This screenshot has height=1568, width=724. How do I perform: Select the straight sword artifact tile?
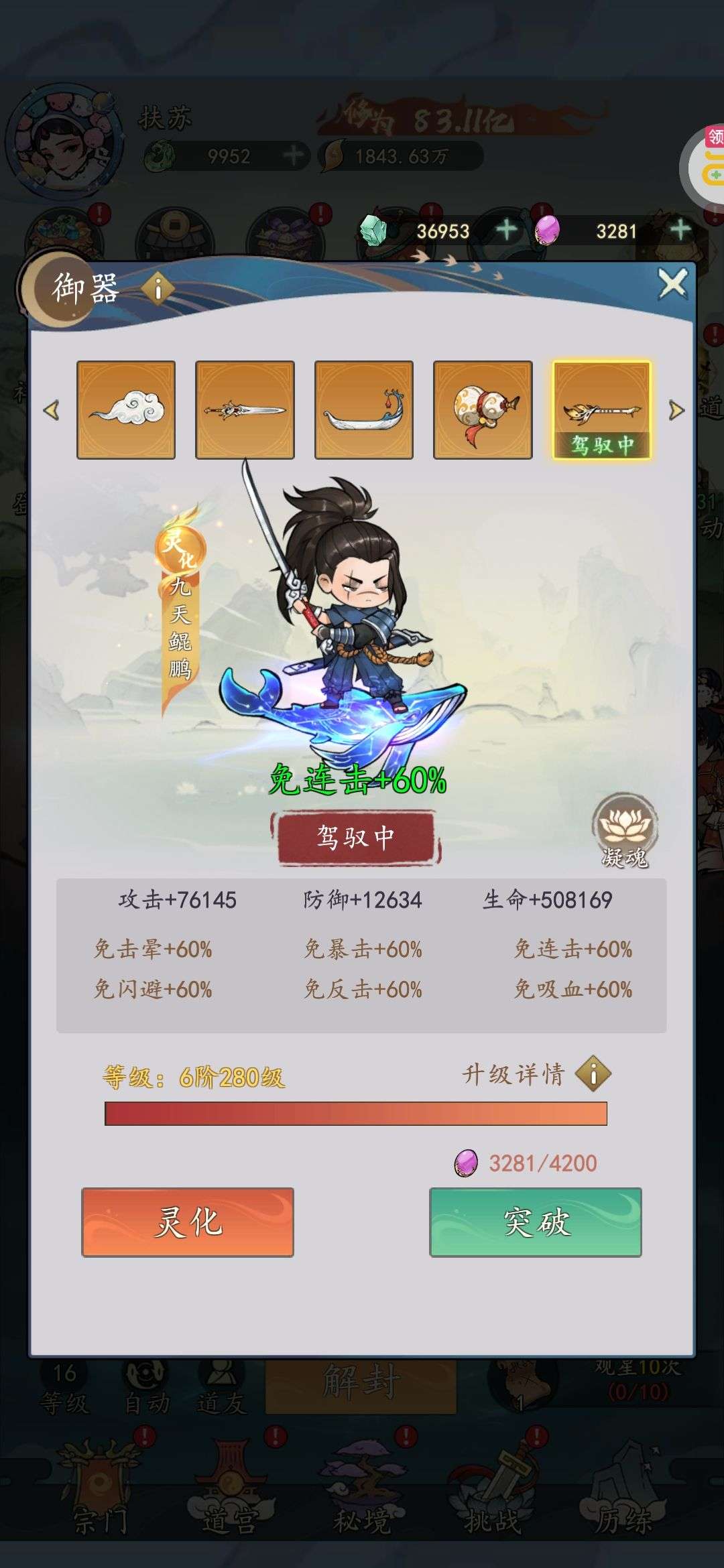(x=245, y=410)
